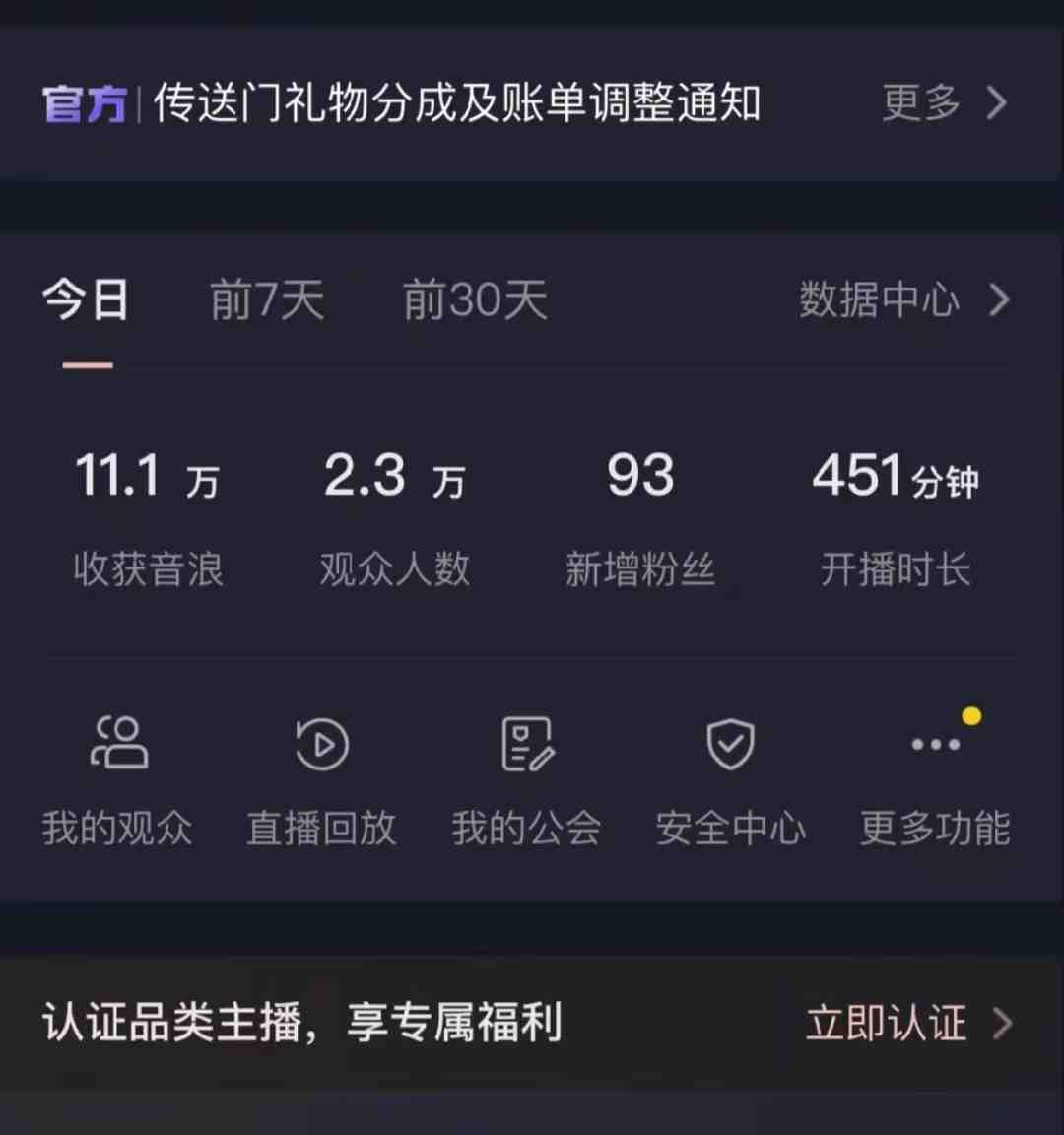Open 数据中心 via its chevron arrow

point(1001,300)
